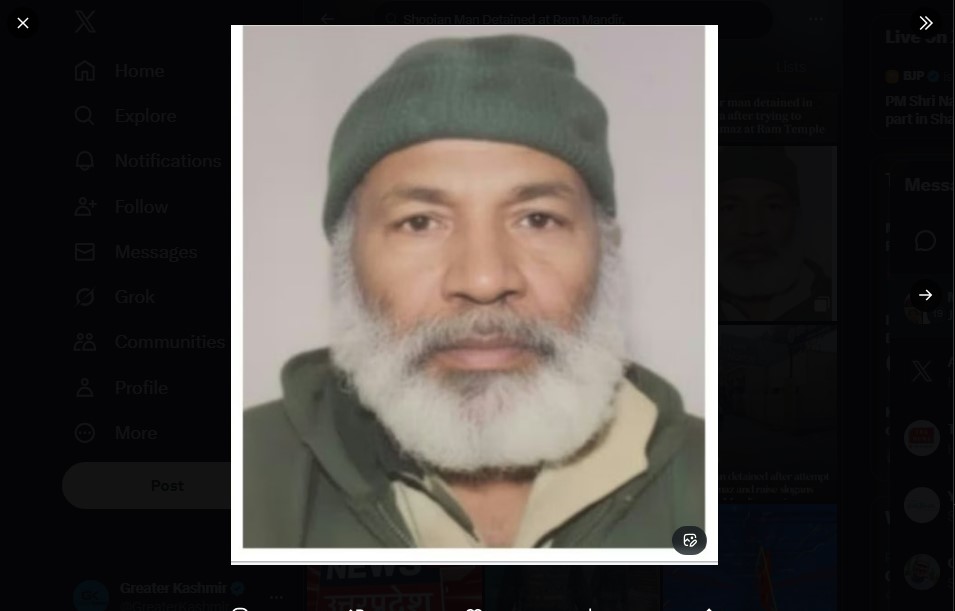Close the photo viewer

tap(23, 23)
